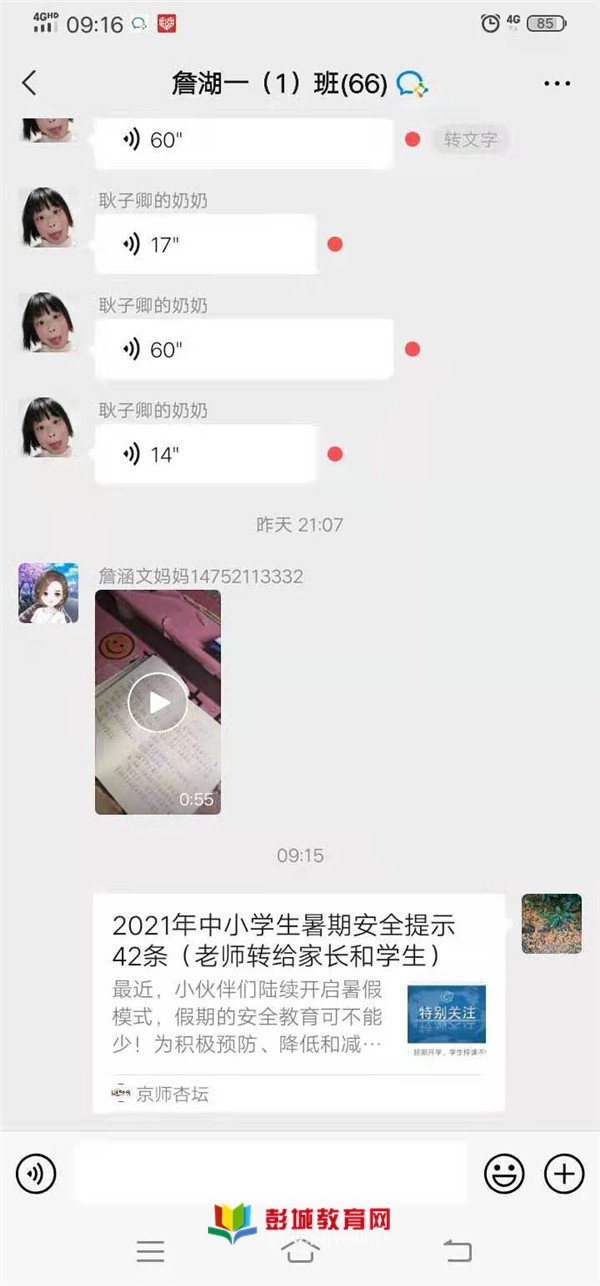Viewport: 600px width, 1286px height.
Task: Open the recent apps menu button
Action: 150,1250
